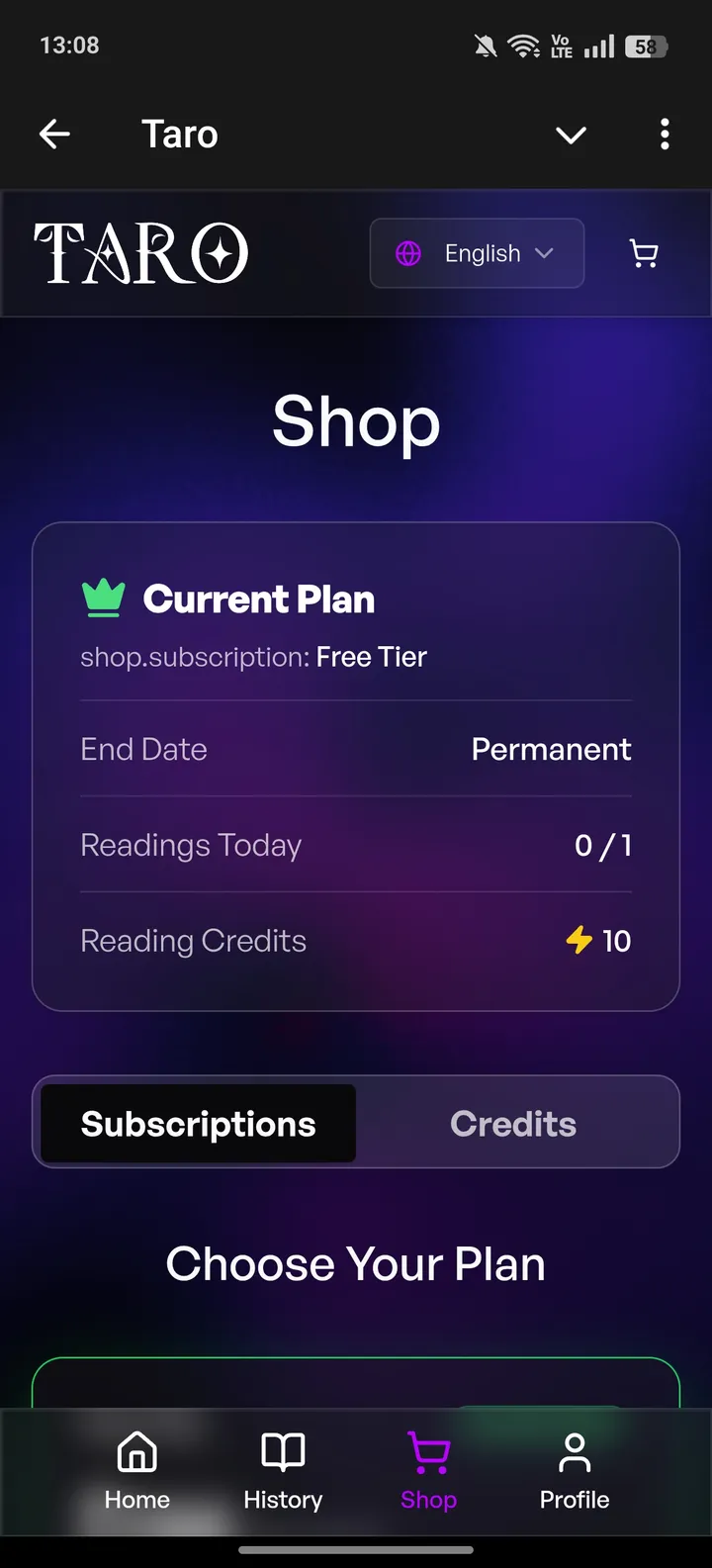
Task: Open the shopping cart icon in header
Action: click(x=644, y=253)
